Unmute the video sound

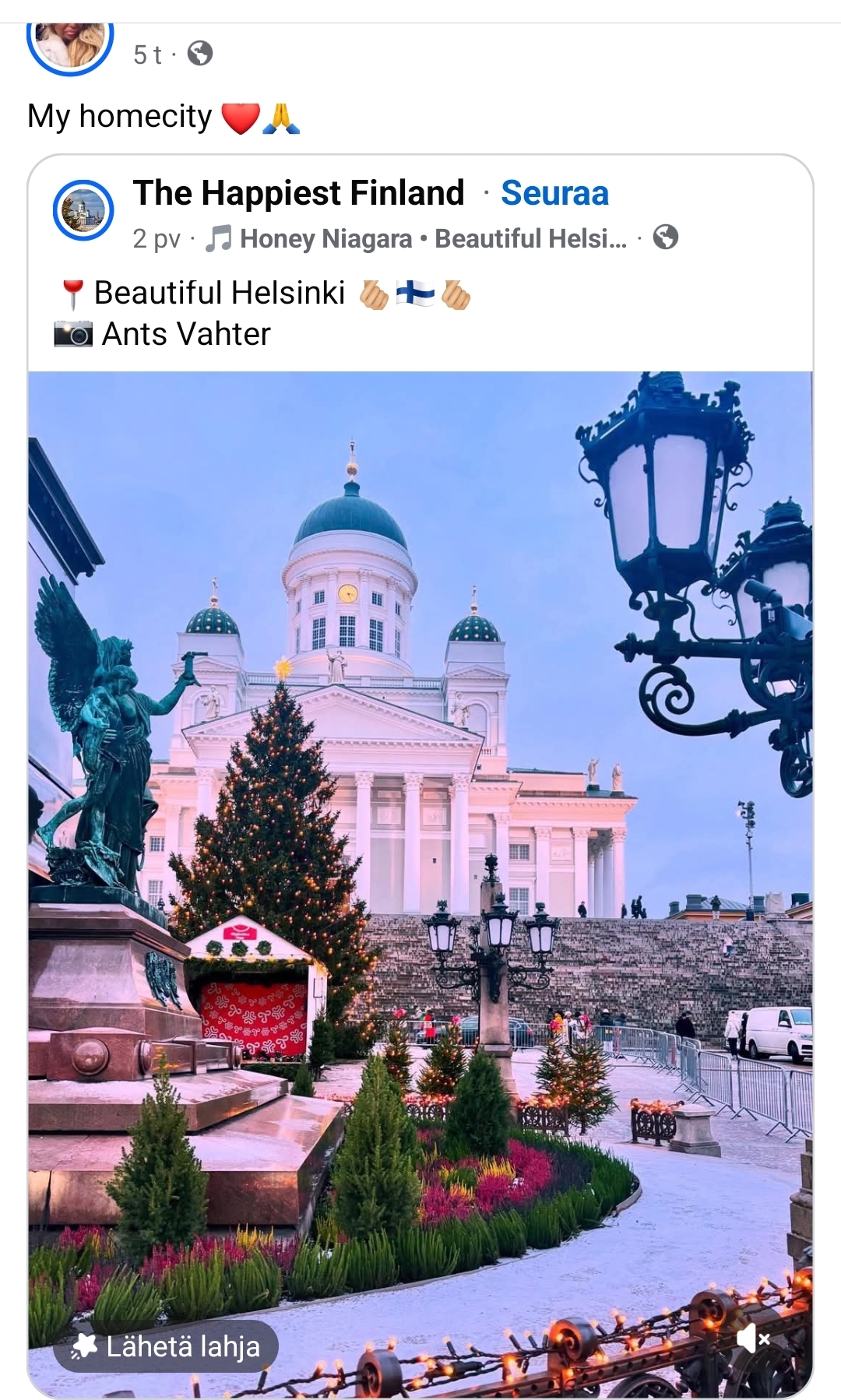click(x=752, y=1338)
